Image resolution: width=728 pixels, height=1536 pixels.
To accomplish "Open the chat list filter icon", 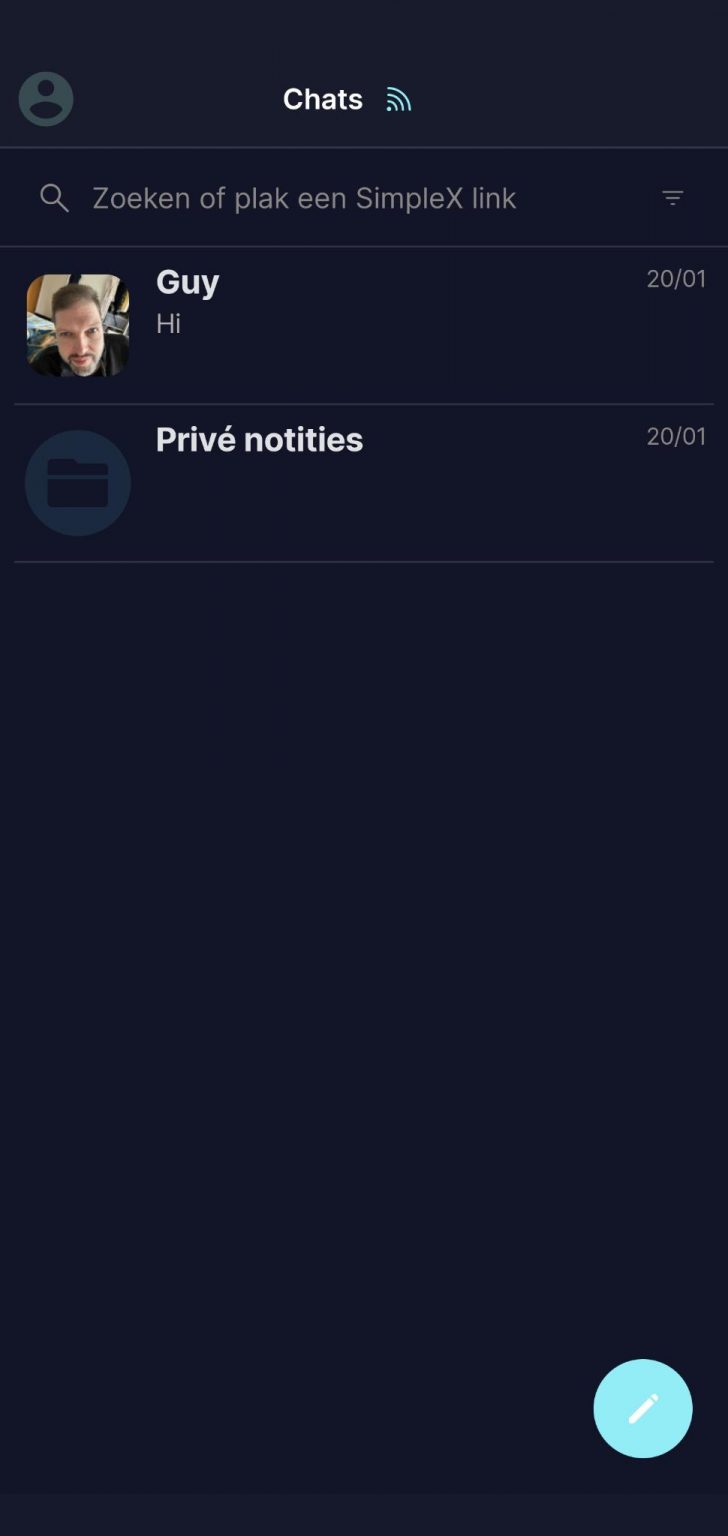I will (x=673, y=198).
